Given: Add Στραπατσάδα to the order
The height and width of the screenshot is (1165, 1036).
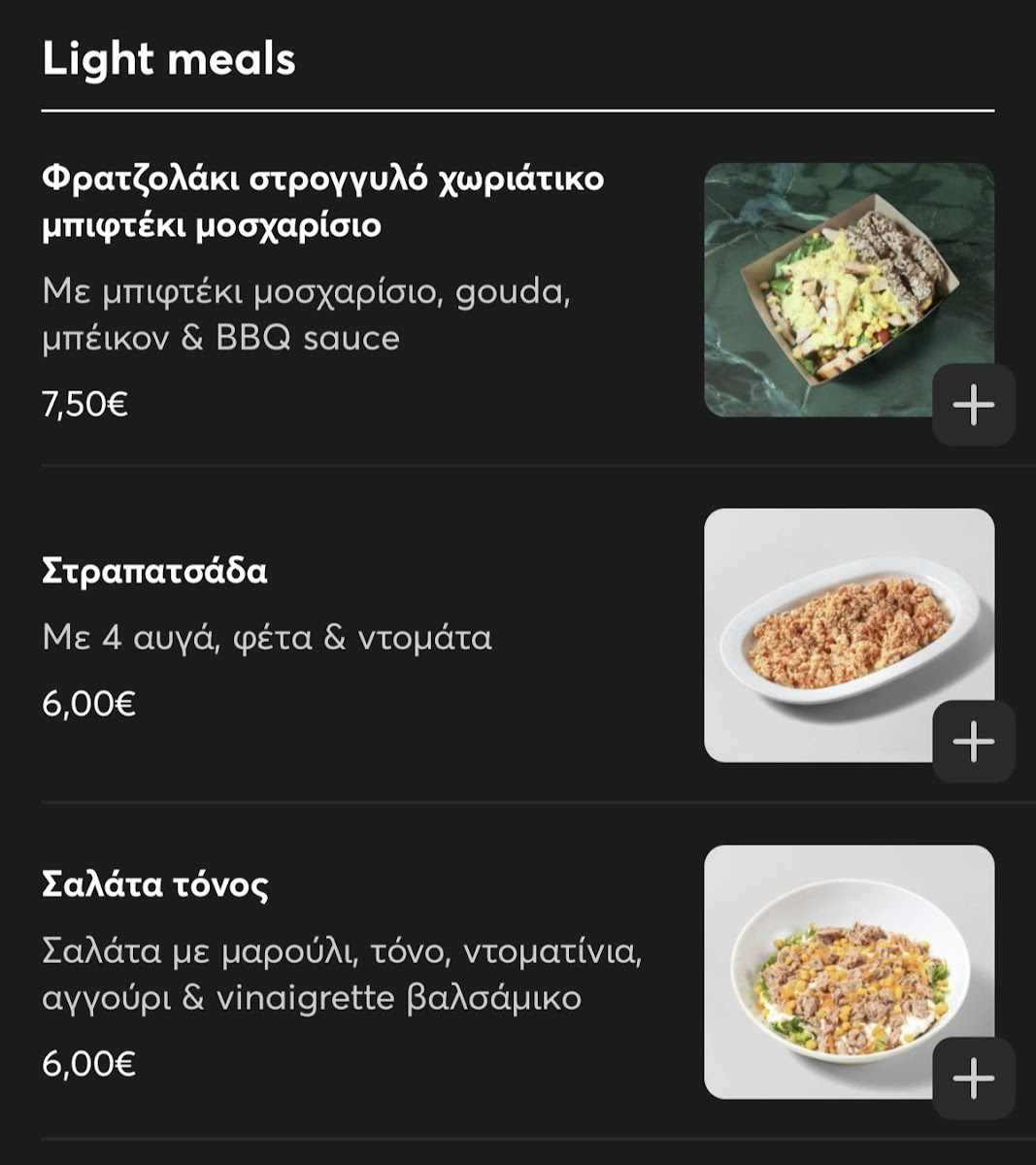Looking at the screenshot, I should tap(973, 743).
